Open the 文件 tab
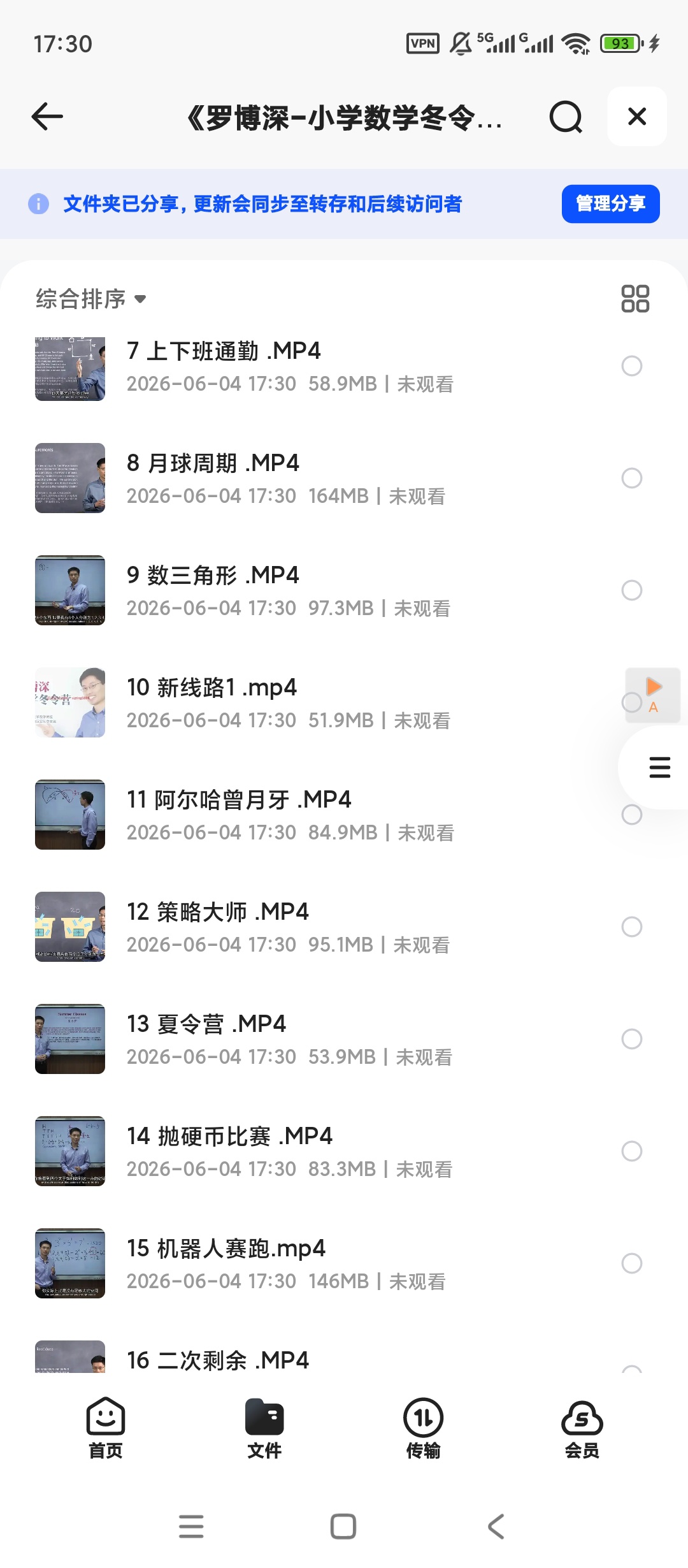This screenshot has width=688, height=1568. click(x=264, y=1429)
